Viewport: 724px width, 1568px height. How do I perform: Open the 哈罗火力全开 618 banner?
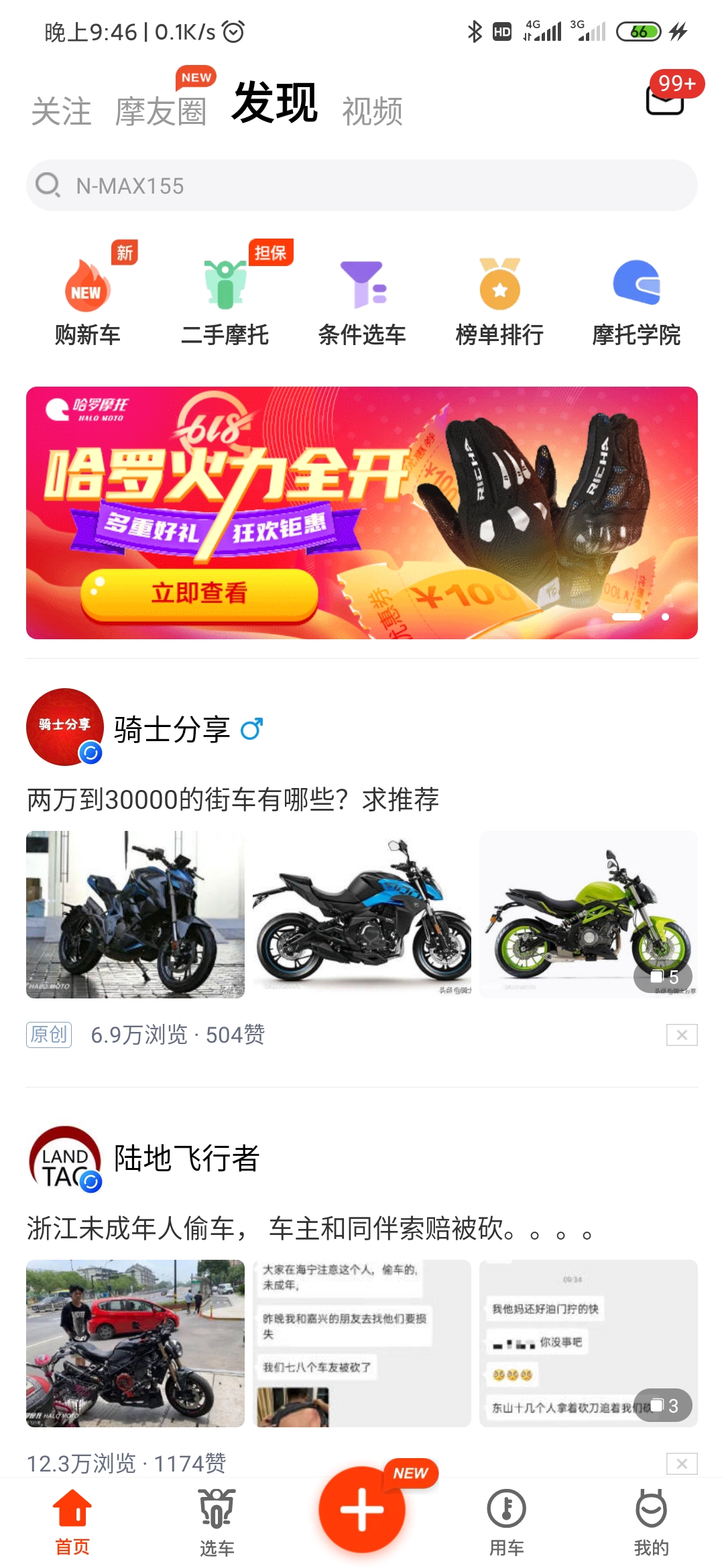pyautogui.click(x=362, y=513)
